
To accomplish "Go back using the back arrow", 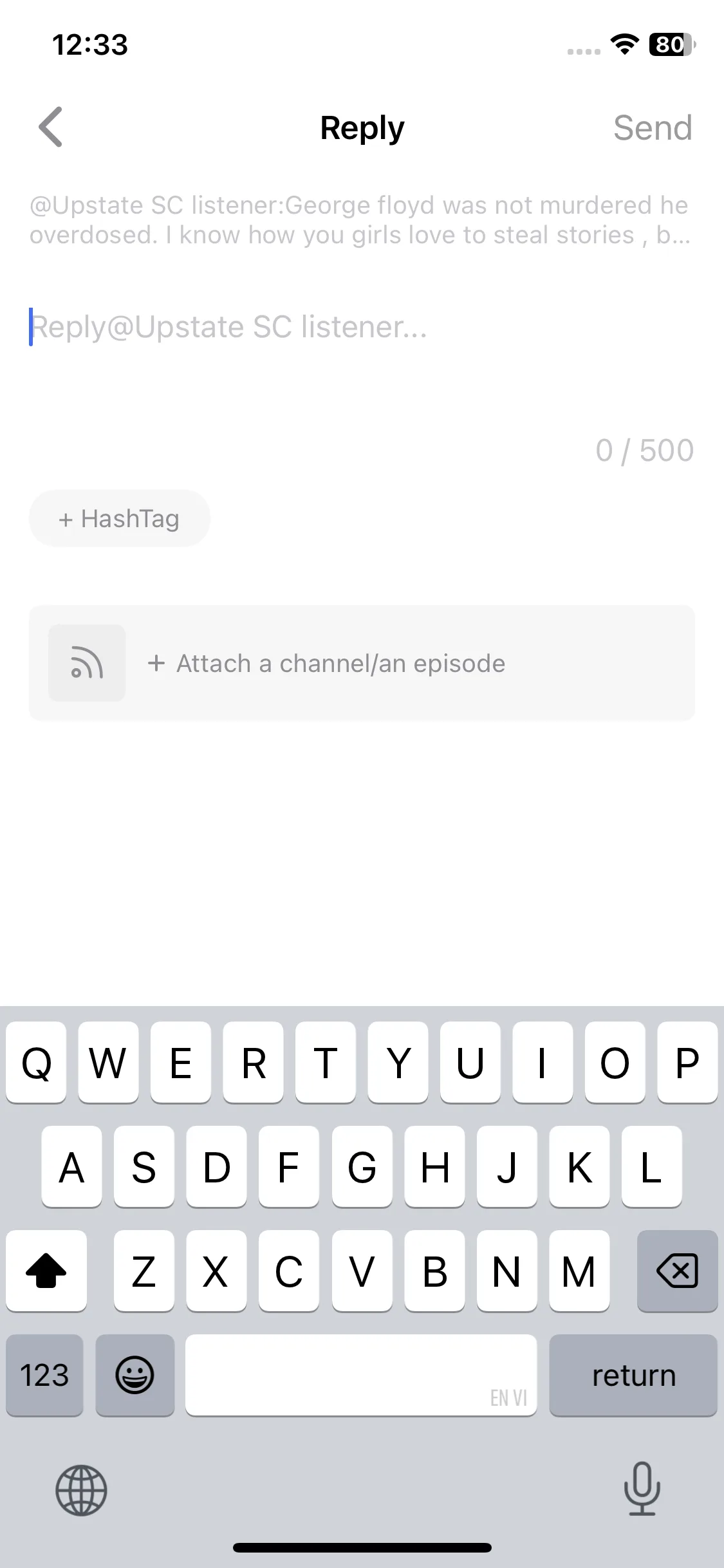I will tap(51, 127).
